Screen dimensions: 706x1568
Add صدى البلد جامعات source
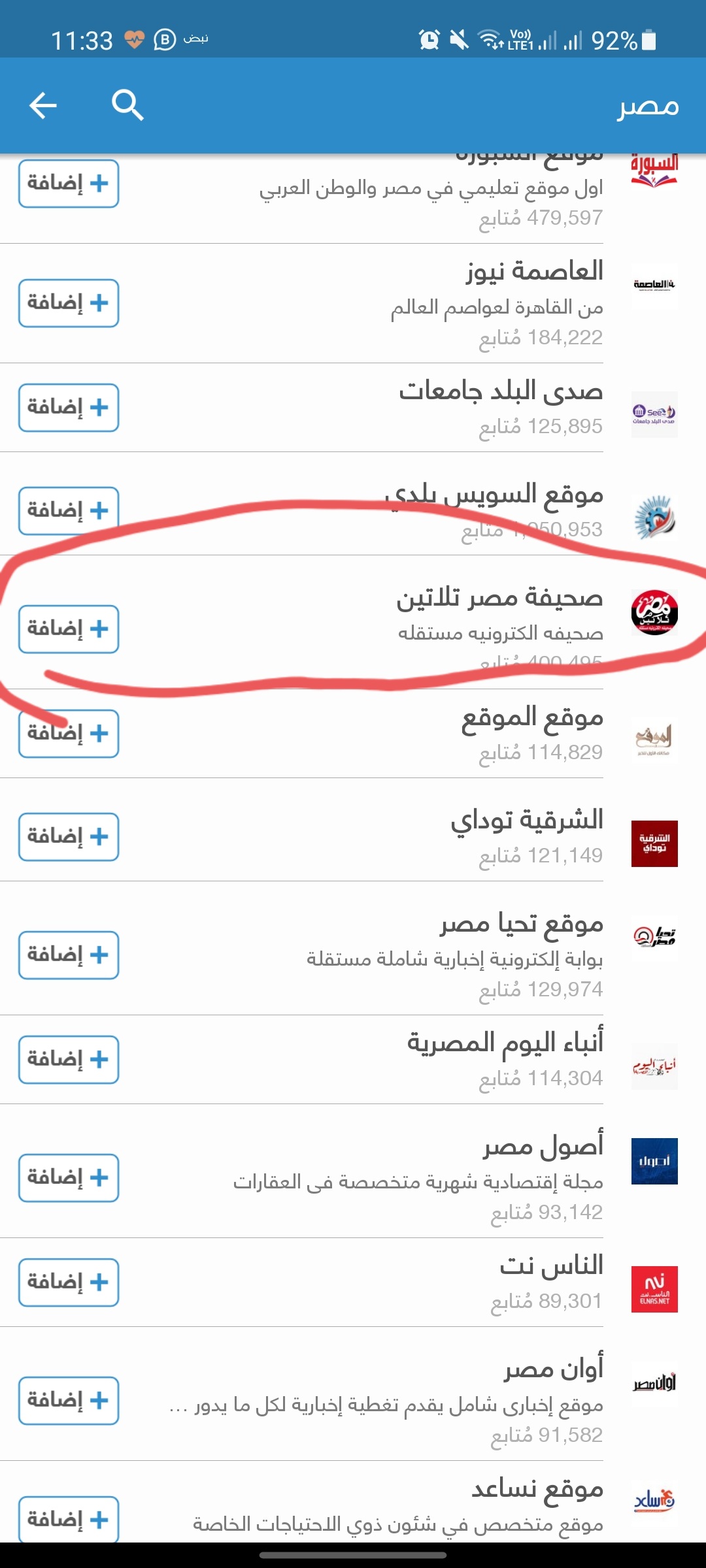[69, 408]
